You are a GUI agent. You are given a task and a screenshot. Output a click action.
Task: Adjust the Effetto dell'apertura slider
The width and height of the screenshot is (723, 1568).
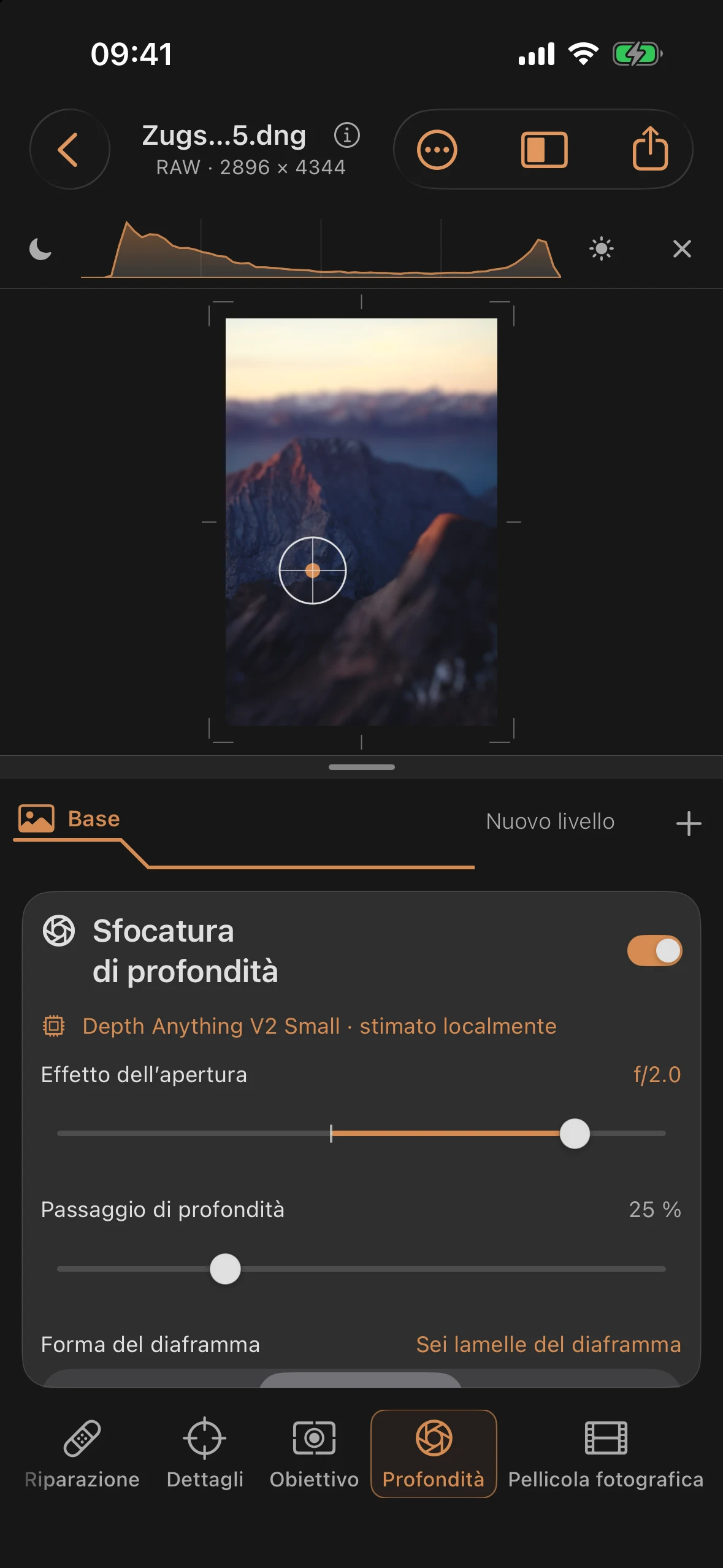[575, 1133]
